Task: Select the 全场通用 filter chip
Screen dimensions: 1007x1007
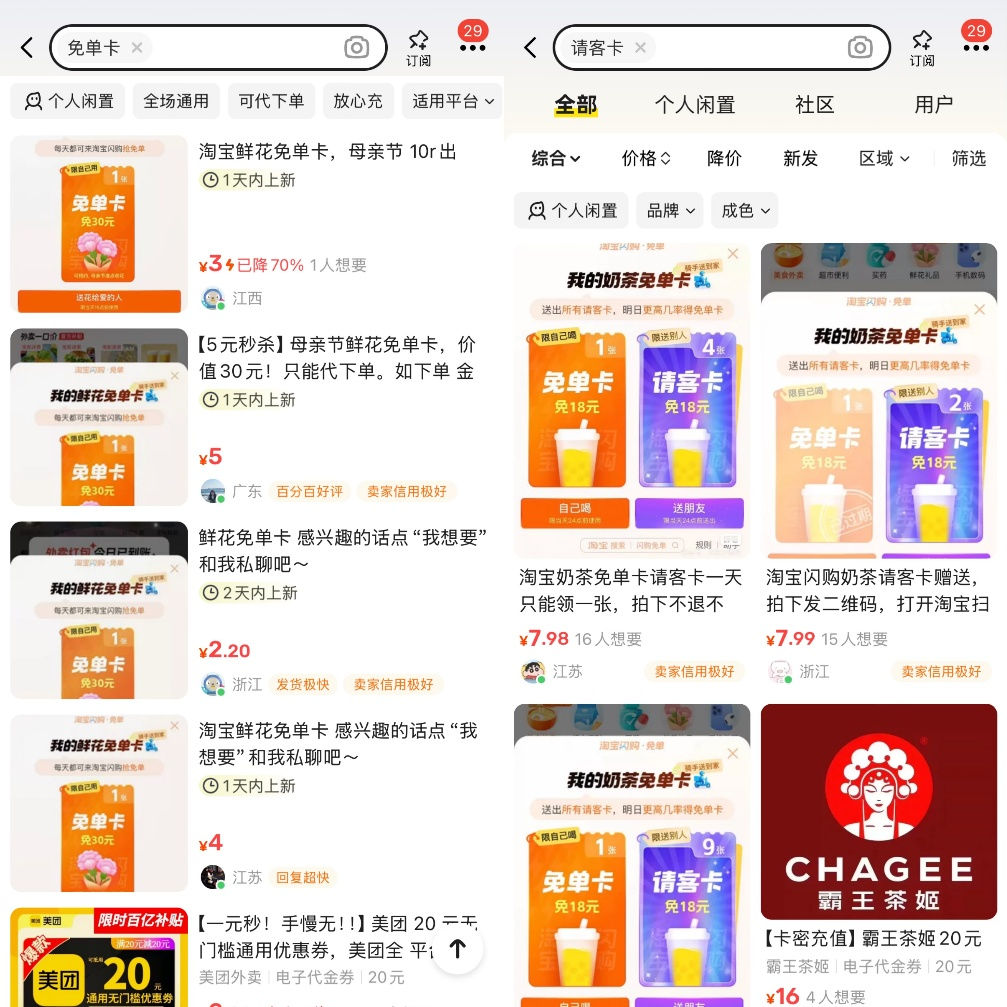Action: pyautogui.click(x=176, y=101)
